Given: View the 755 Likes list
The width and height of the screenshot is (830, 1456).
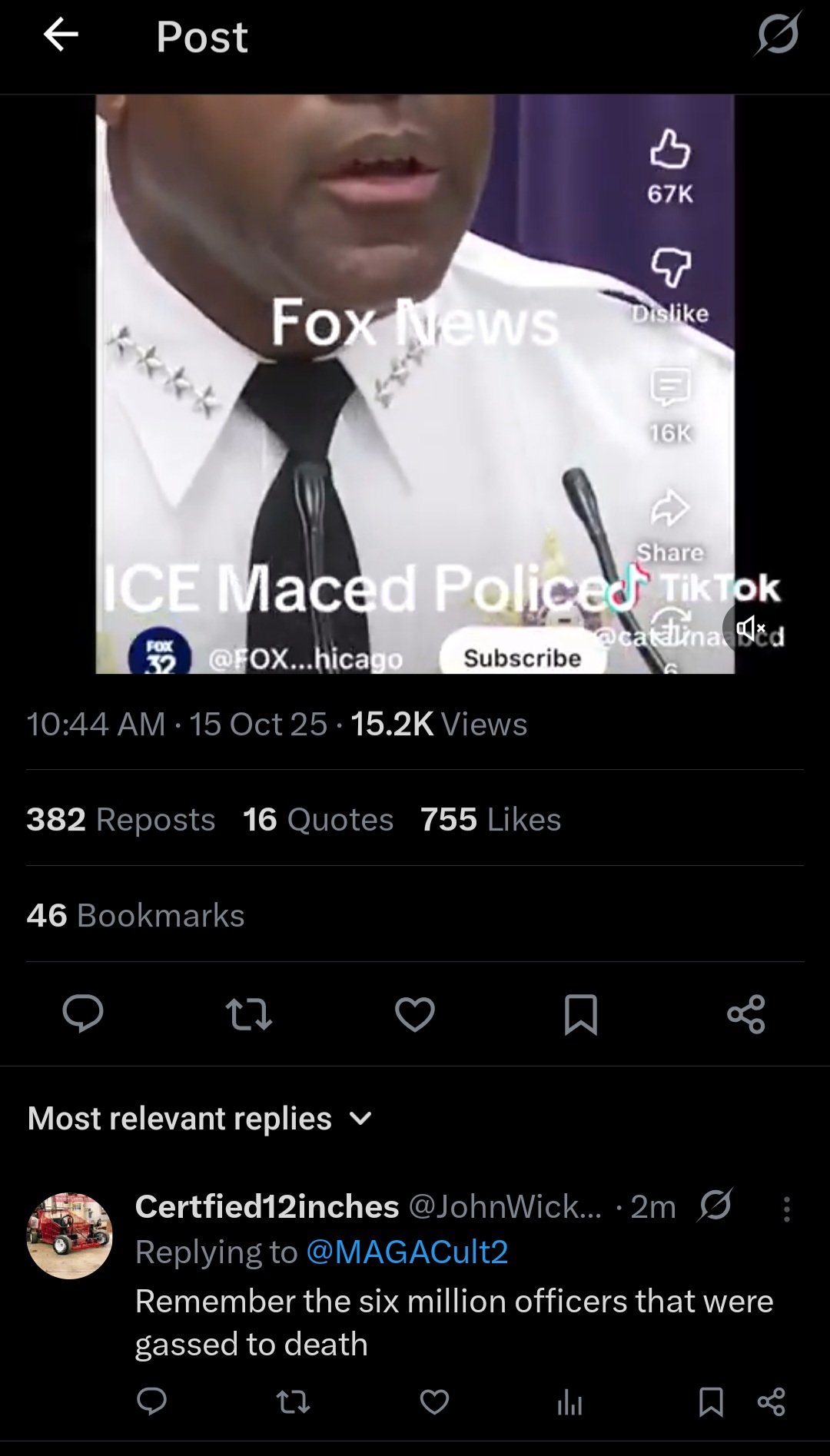Looking at the screenshot, I should 490,819.
